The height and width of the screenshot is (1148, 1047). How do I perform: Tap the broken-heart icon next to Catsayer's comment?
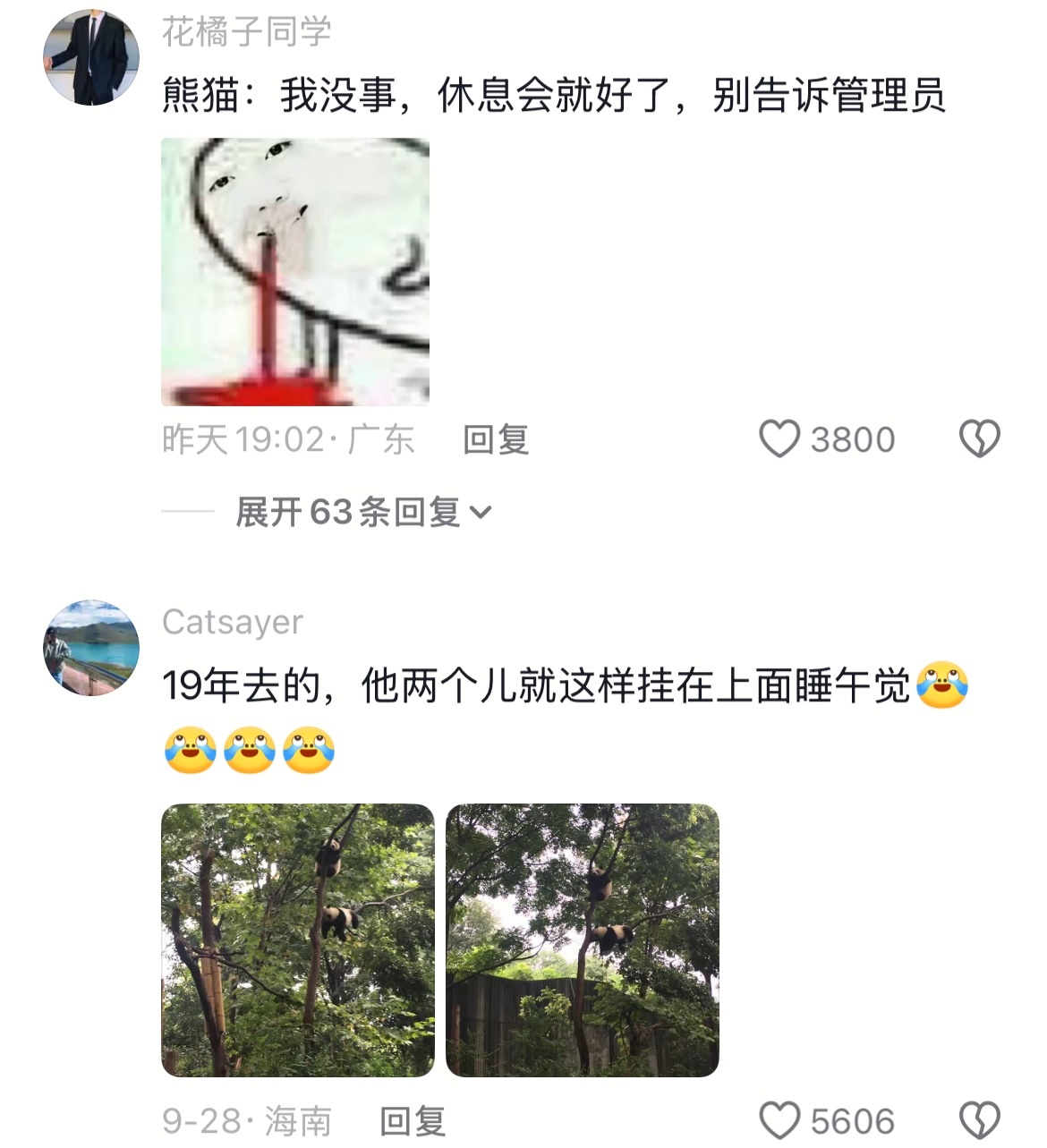(980, 1118)
